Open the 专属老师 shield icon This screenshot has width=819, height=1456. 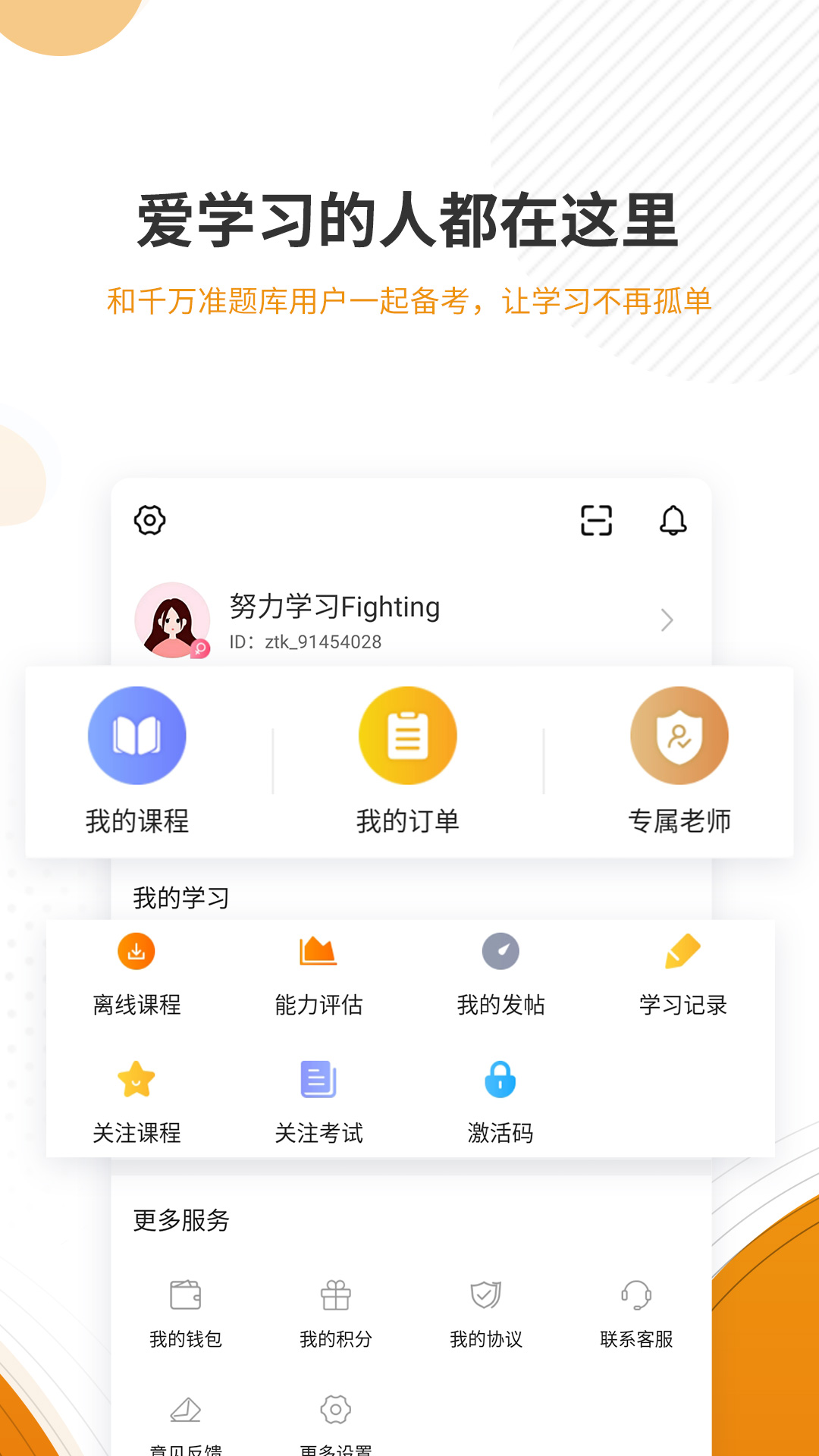679,735
